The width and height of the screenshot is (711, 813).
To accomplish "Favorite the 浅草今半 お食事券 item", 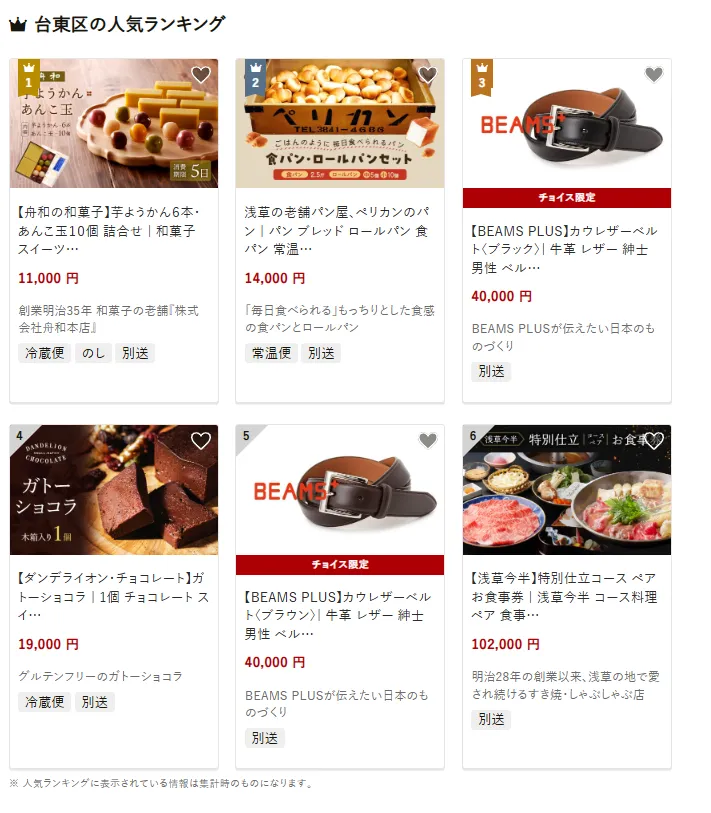I will pos(654,441).
